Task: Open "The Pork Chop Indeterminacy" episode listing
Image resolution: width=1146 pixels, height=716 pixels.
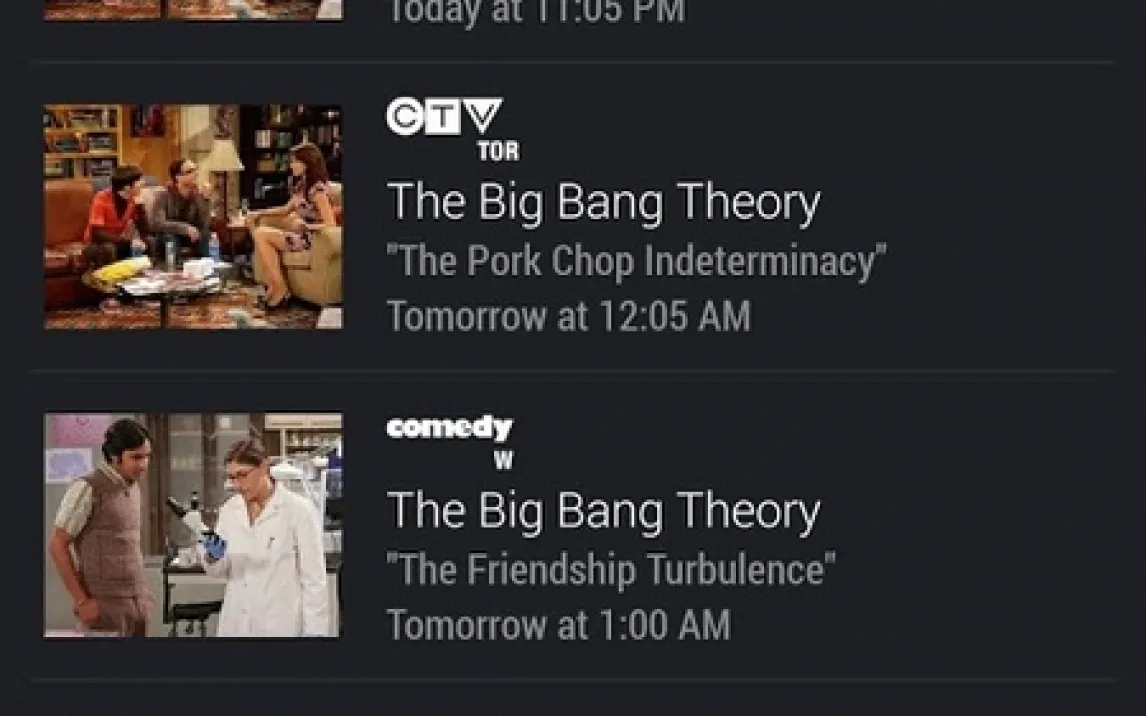Action: [x=636, y=262]
